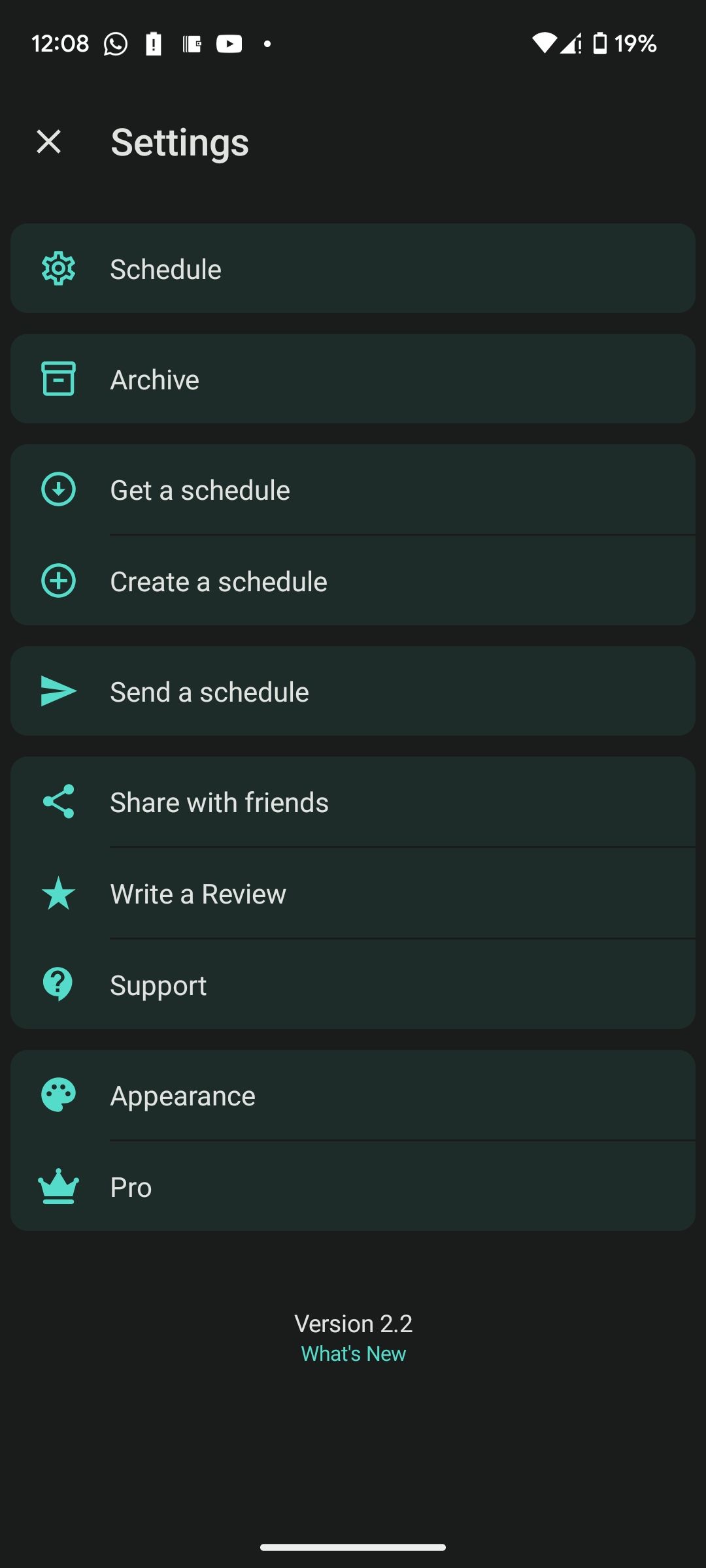The height and width of the screenshot is (1568, 706).
Task: Open the Pro upgrade page
Action: pos(353,1187)
